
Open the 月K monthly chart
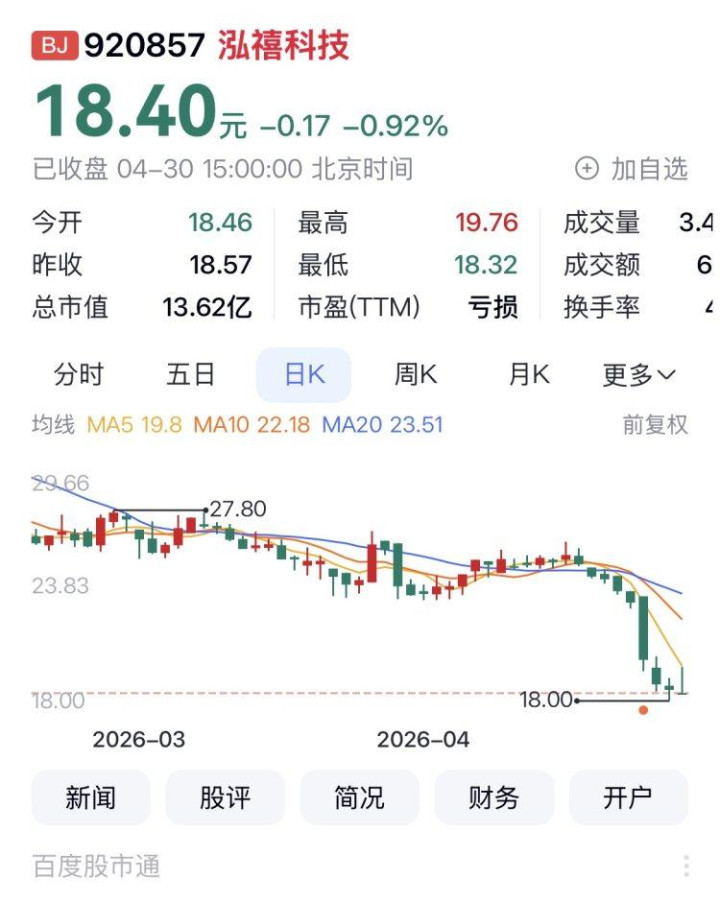coord(529,374)
